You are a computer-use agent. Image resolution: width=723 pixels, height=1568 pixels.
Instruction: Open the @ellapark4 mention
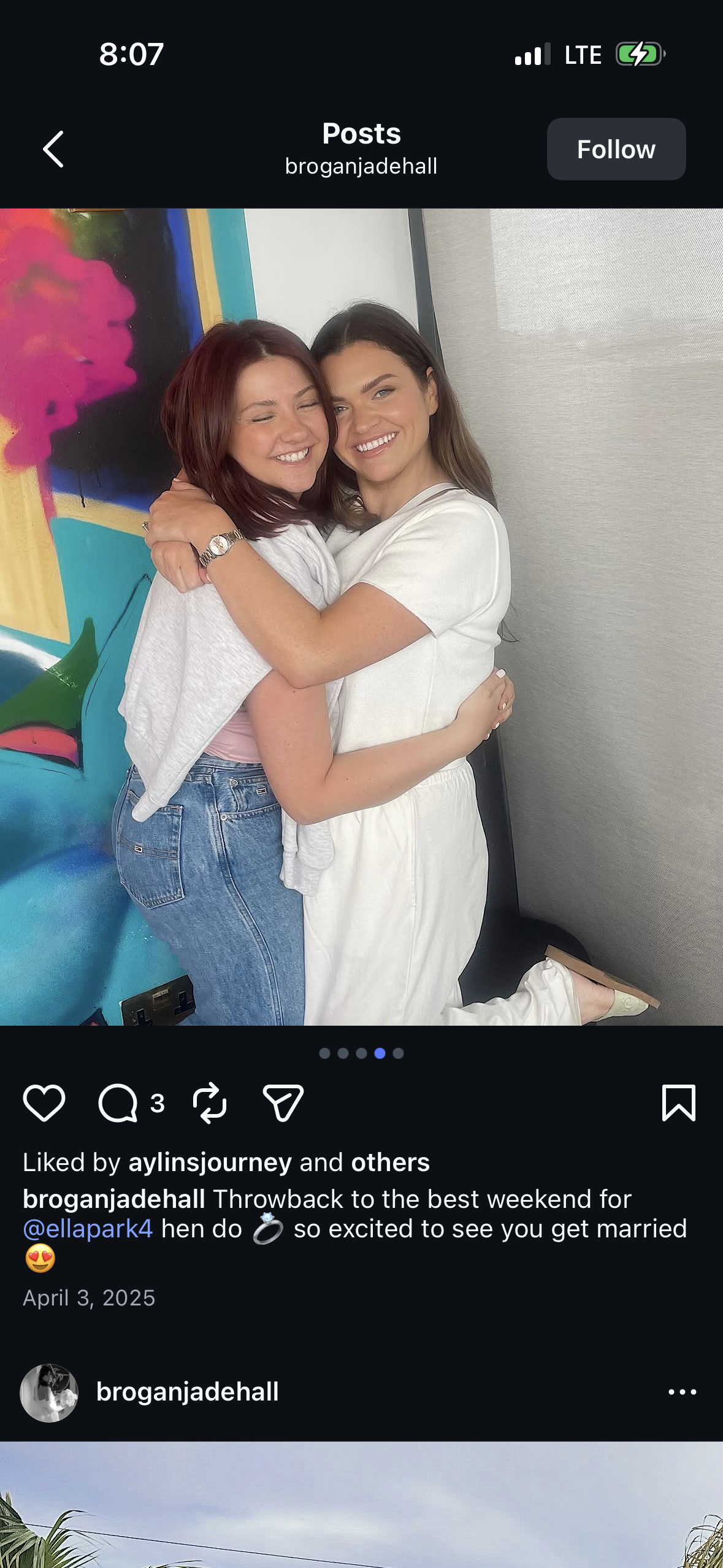[x=88, y=1229]
